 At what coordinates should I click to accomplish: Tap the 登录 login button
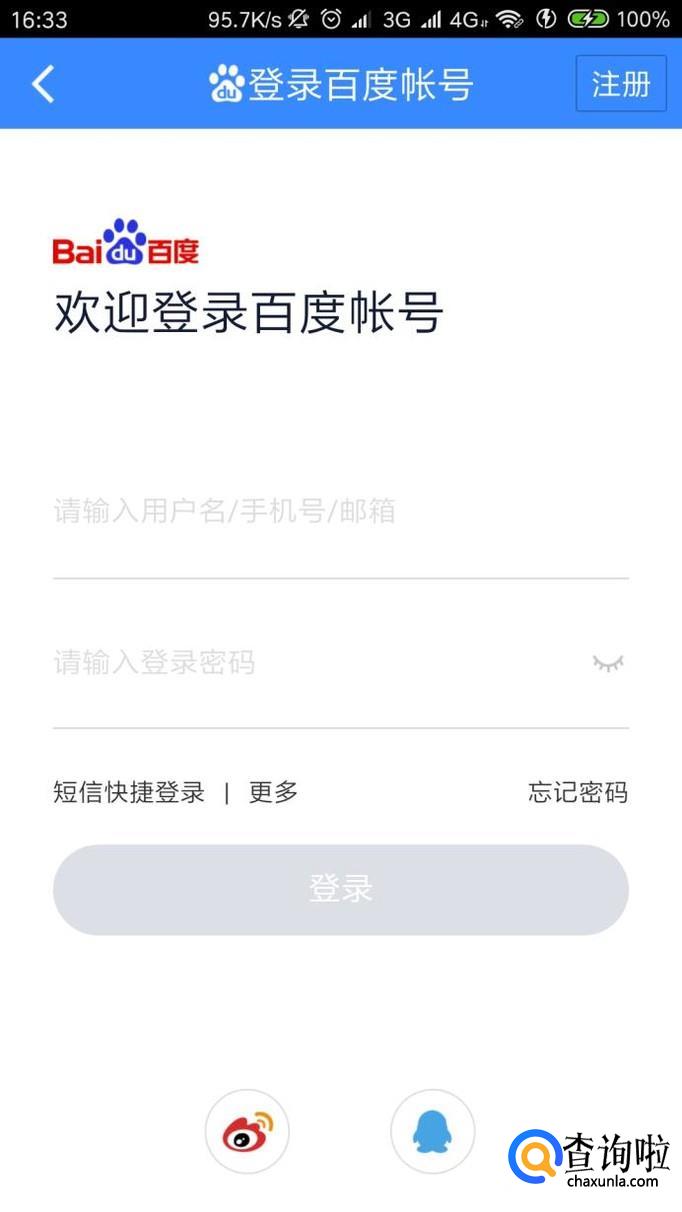tap(341, 889)
